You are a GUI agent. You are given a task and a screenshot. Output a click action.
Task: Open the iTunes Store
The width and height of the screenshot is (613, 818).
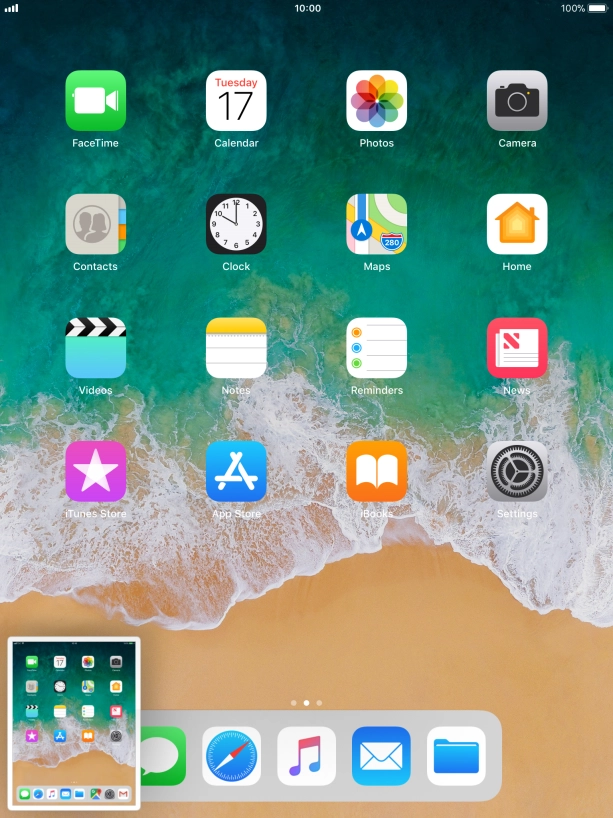(x=96, y=471)
